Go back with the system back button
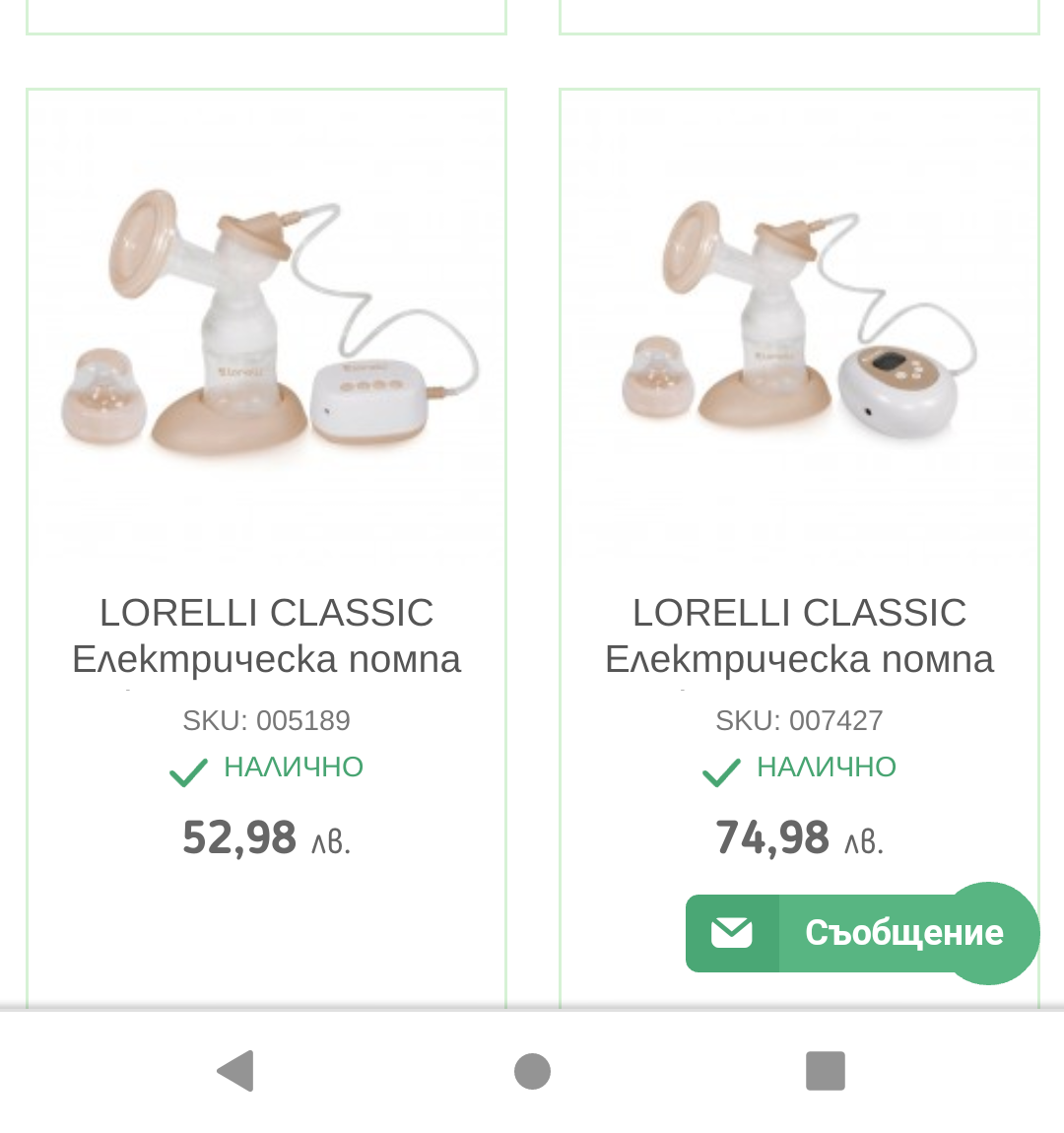 point(236,1071)
